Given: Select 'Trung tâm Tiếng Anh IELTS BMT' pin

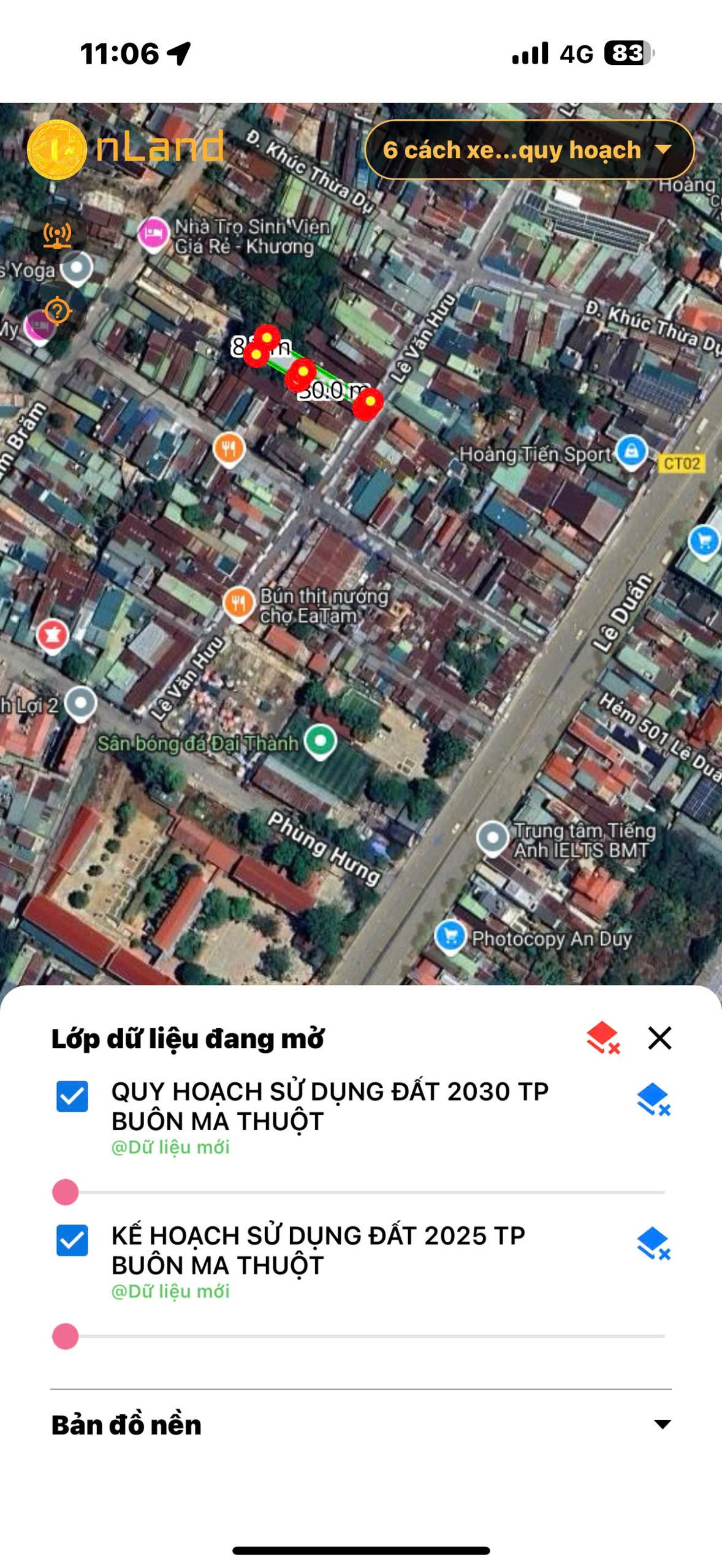Looking at the screenshot, I should coord(493,837).
